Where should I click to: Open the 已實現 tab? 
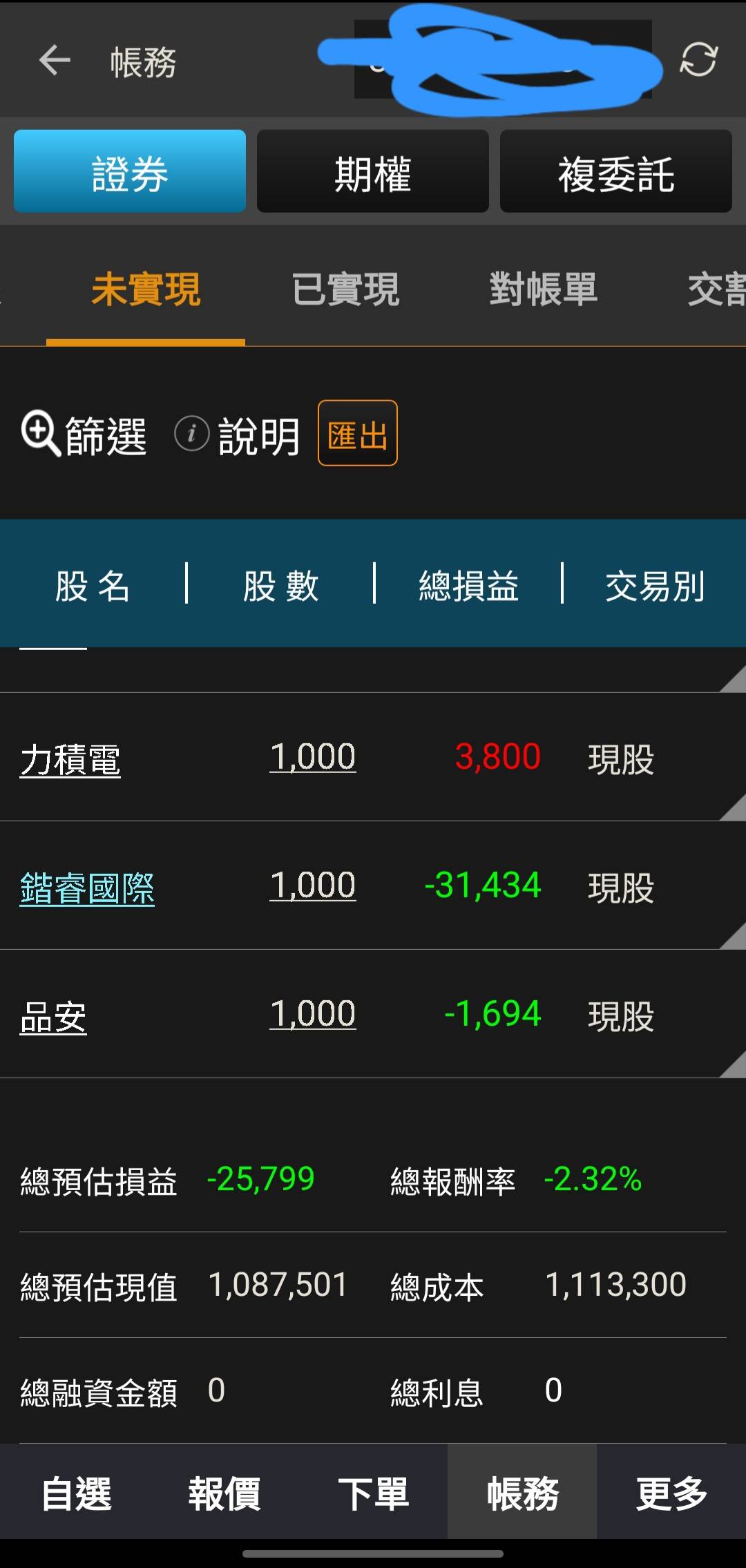(345, 289)
